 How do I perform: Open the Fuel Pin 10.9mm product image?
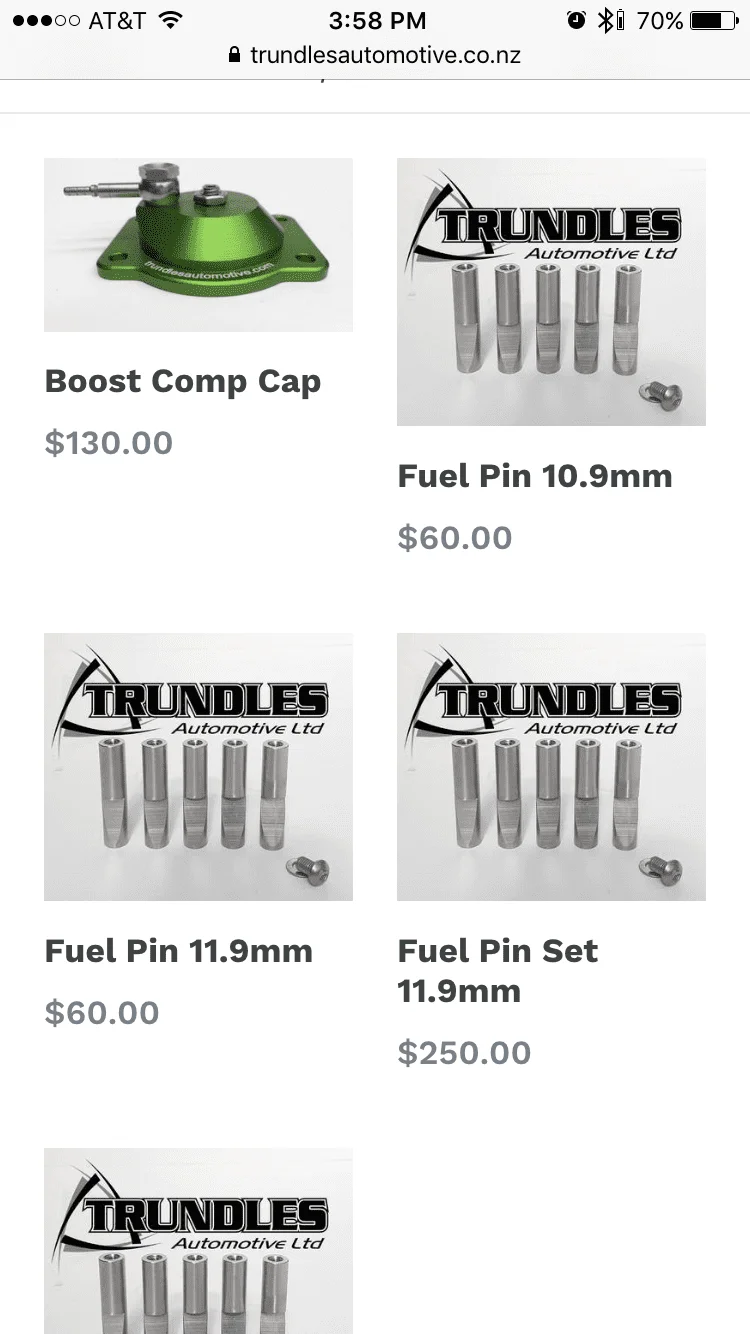tap(551, 291)
